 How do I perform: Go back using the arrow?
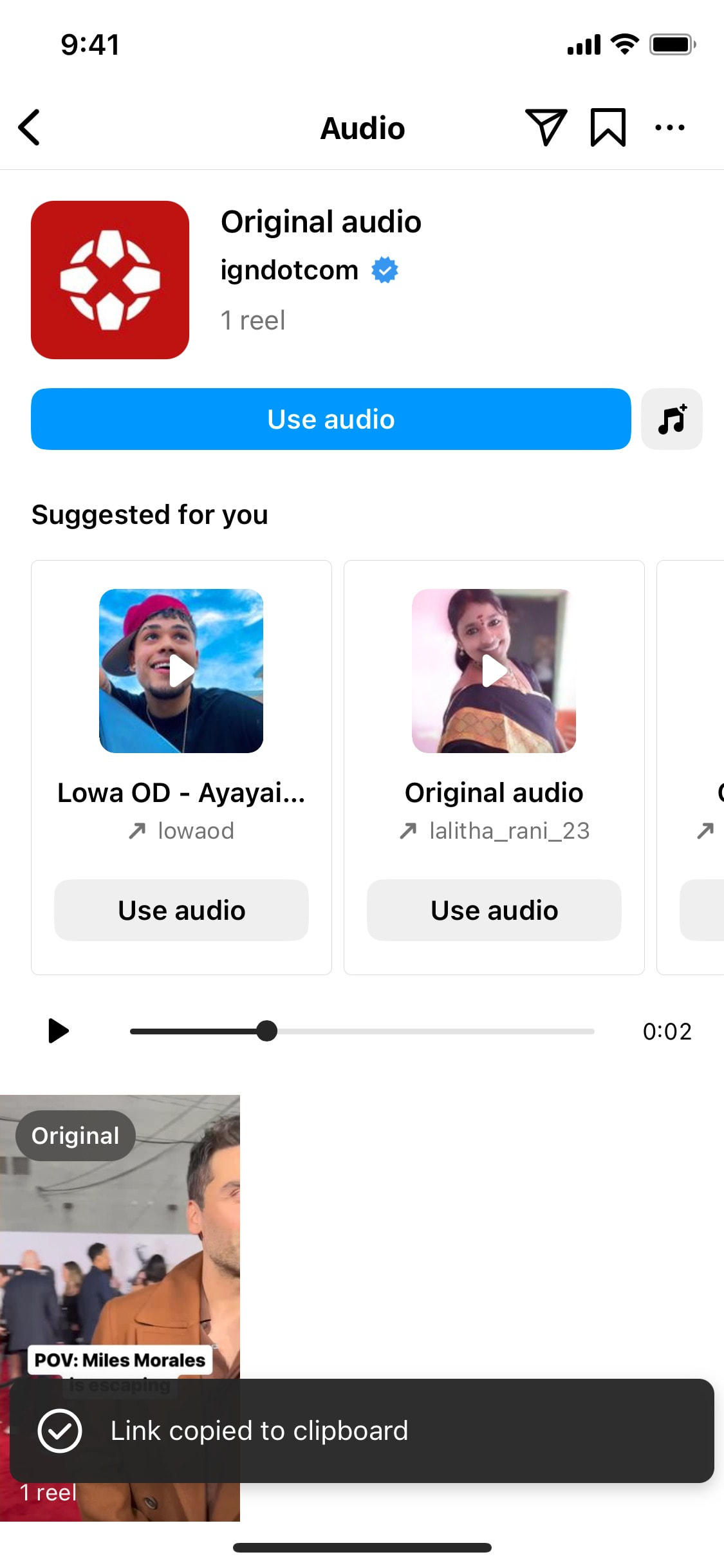click(30, 127)
